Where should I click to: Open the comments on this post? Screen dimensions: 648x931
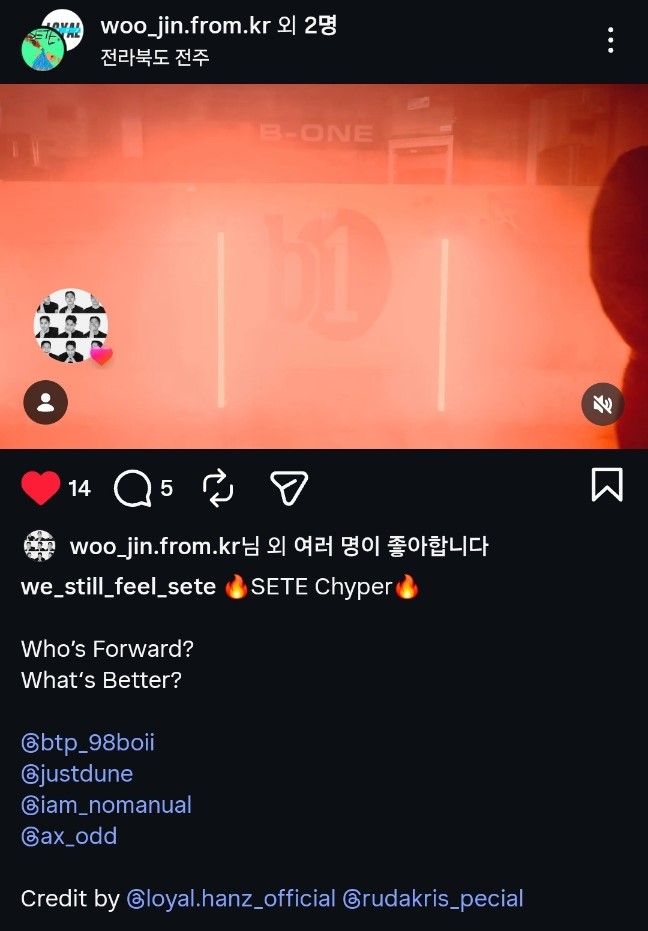pyautogui.click(x=133, y=488)
